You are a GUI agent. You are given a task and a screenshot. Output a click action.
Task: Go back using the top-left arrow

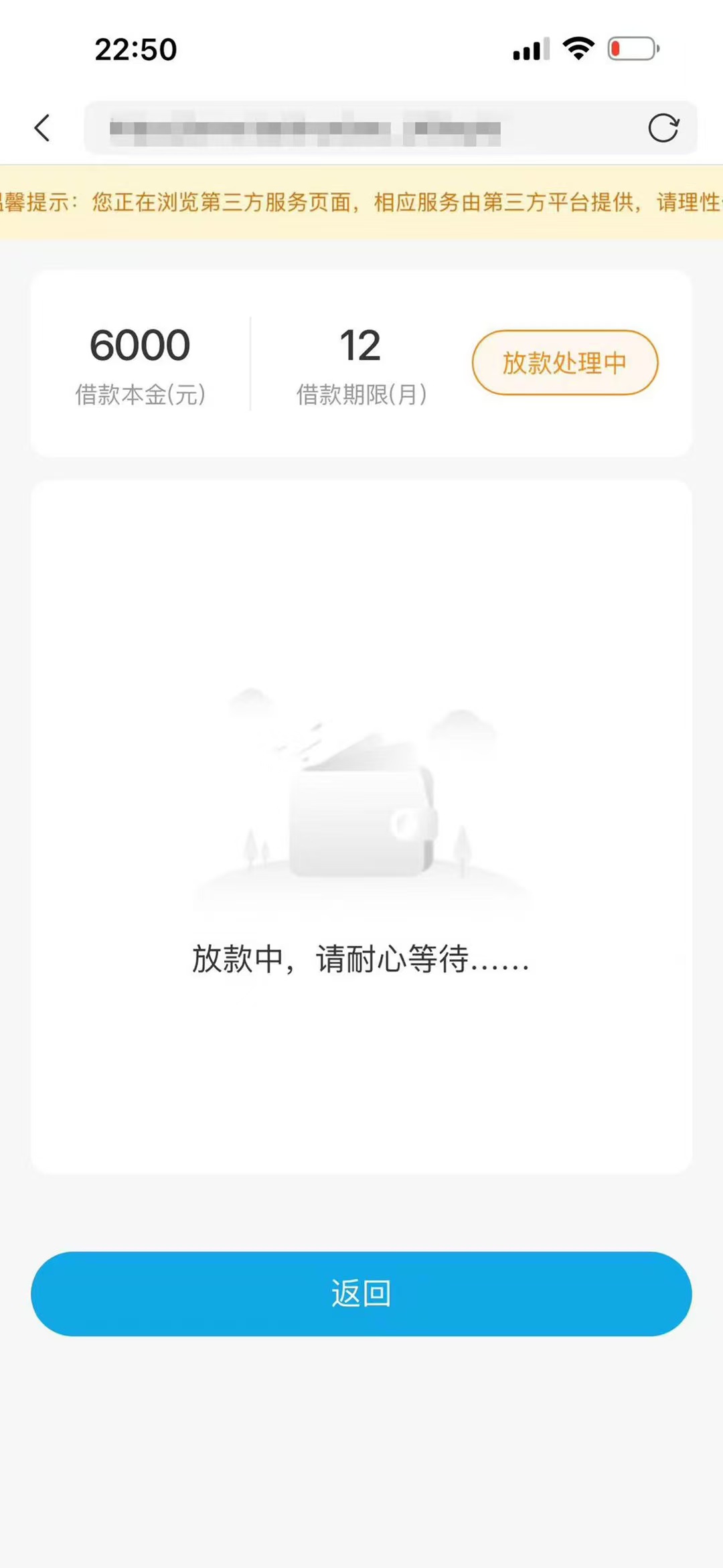tap(42, 128)
